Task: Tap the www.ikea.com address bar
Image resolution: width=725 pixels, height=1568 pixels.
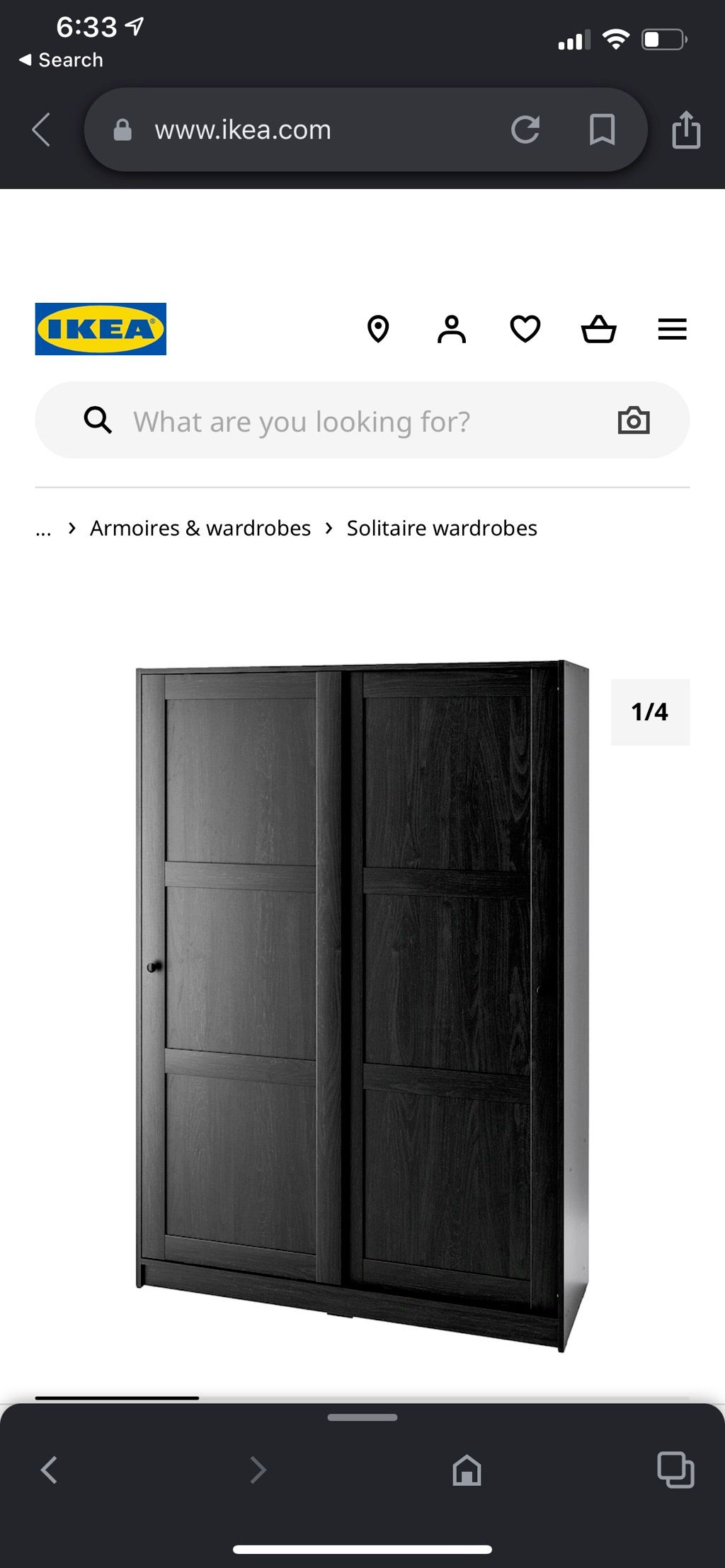Action: click(297, 130)
